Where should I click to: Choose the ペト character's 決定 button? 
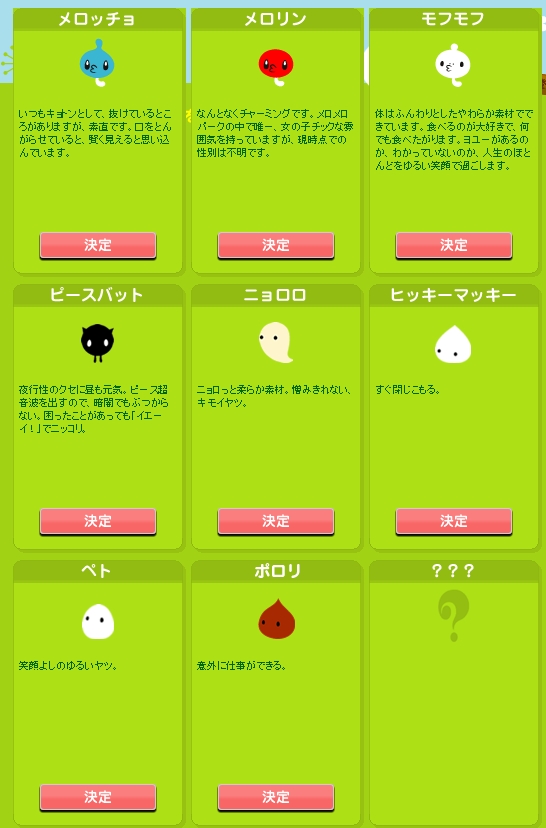[98, 797]
